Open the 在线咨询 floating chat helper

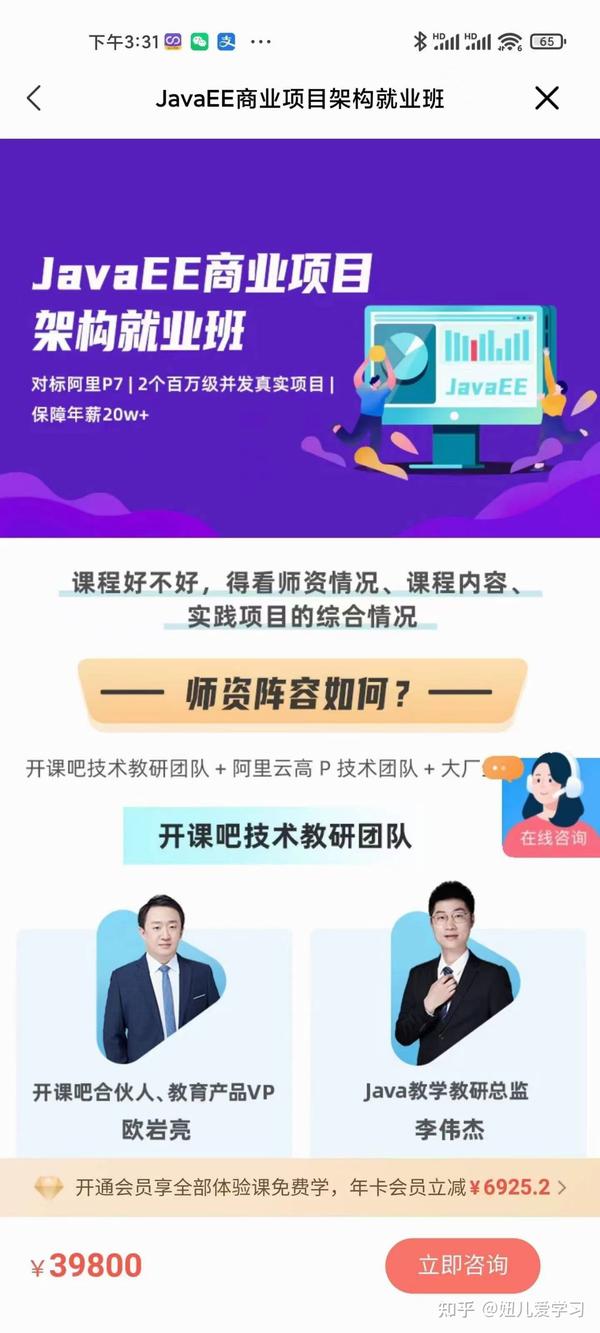[x=551, y=805]
